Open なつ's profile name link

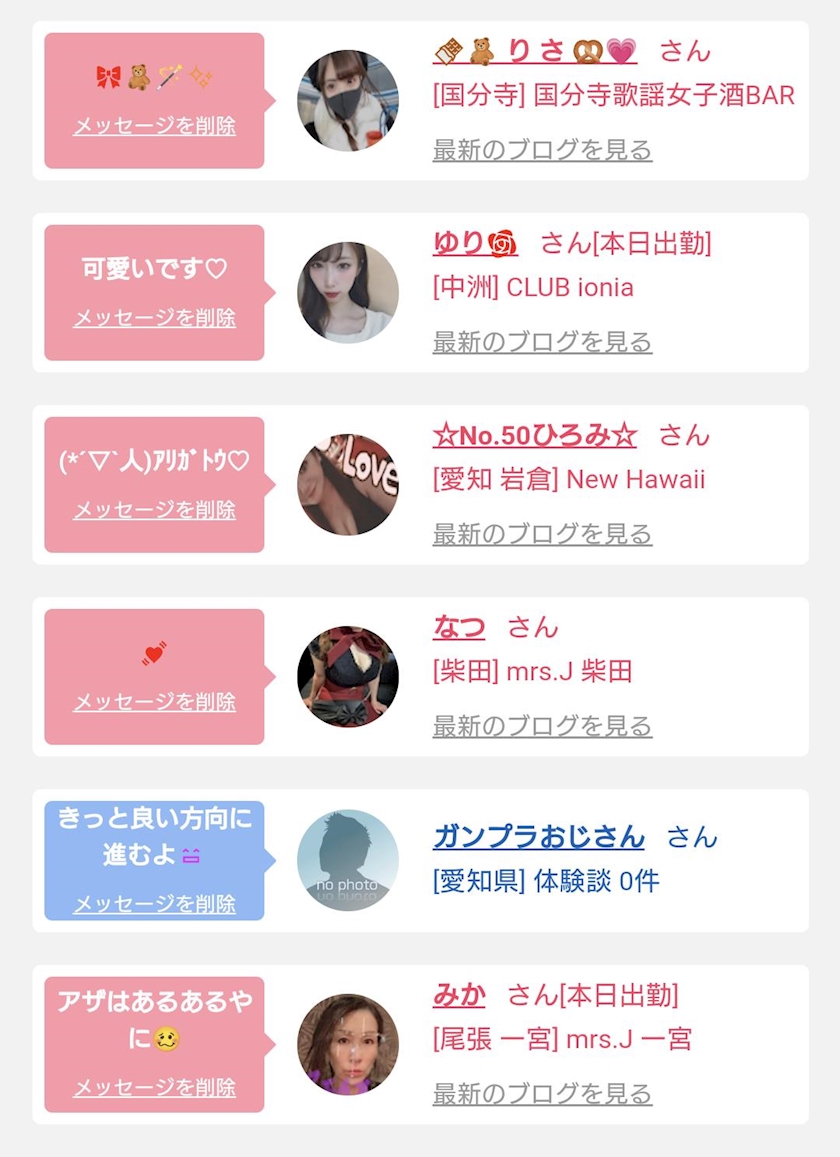(x=459, y=627)
